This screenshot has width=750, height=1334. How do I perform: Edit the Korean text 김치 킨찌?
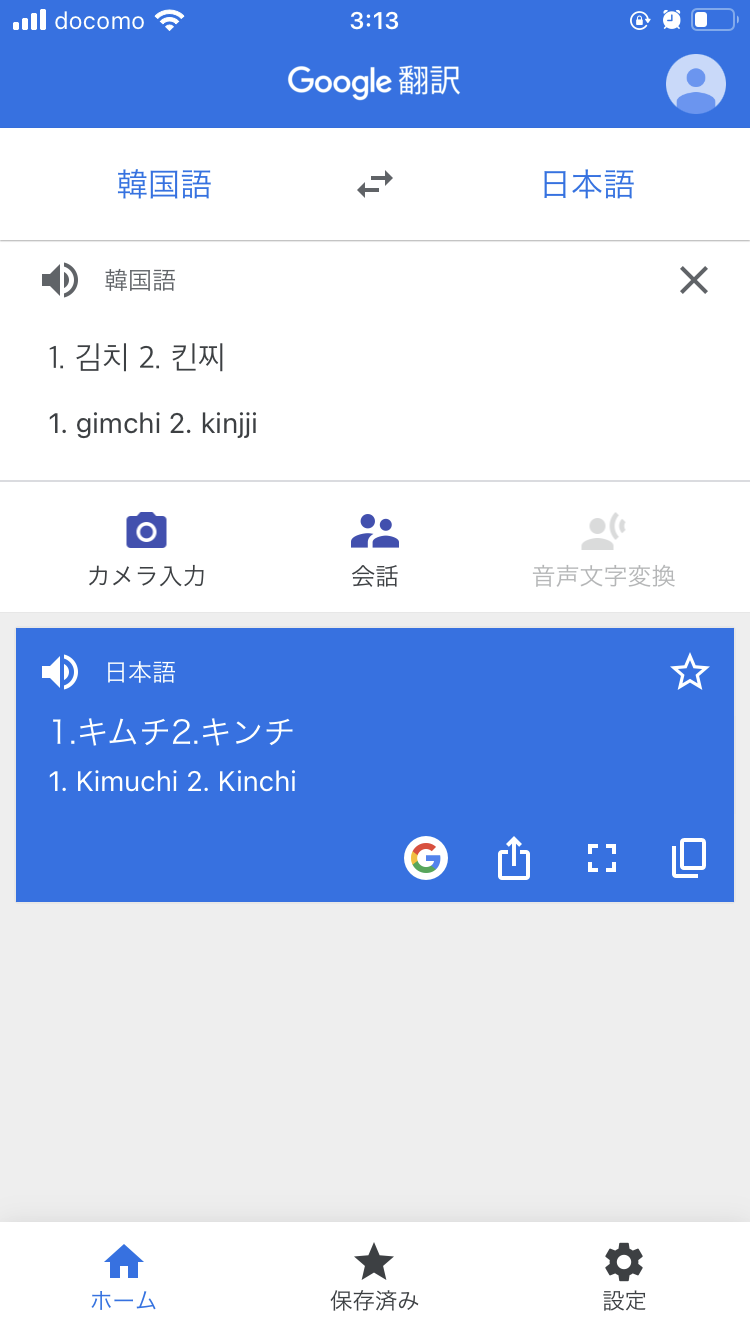137,357
